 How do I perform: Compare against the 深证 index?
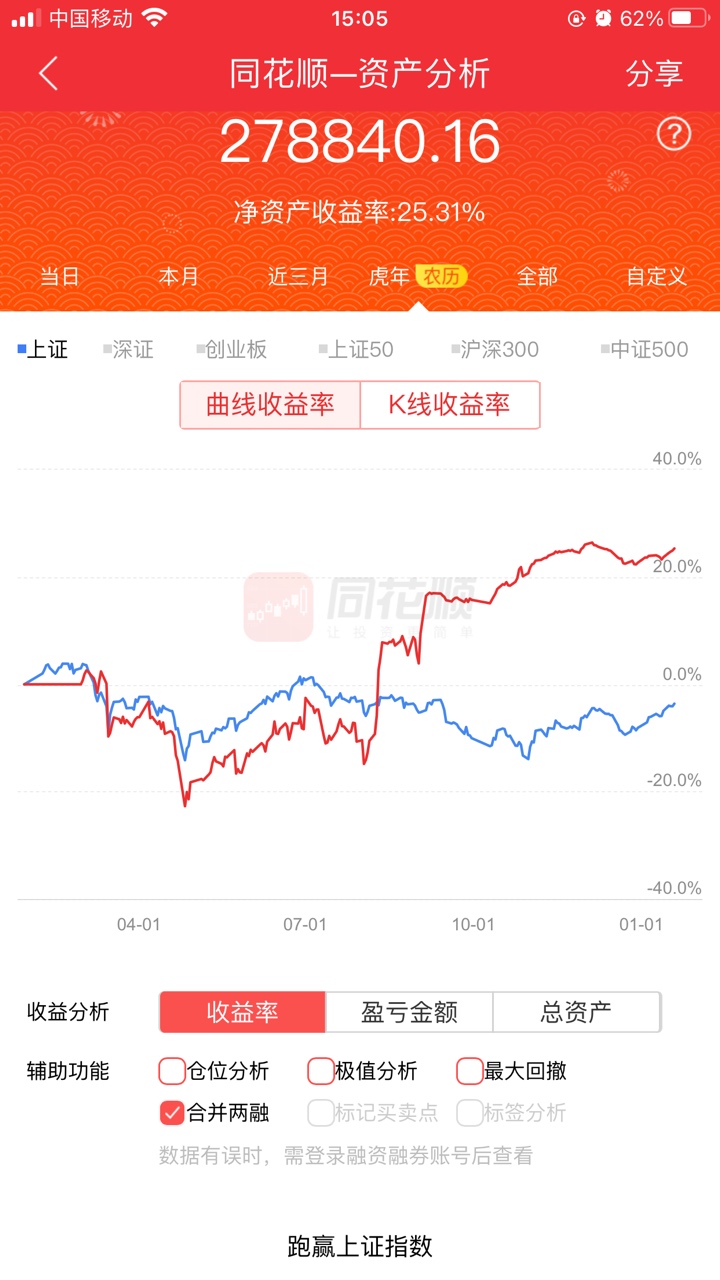point(131,350)
